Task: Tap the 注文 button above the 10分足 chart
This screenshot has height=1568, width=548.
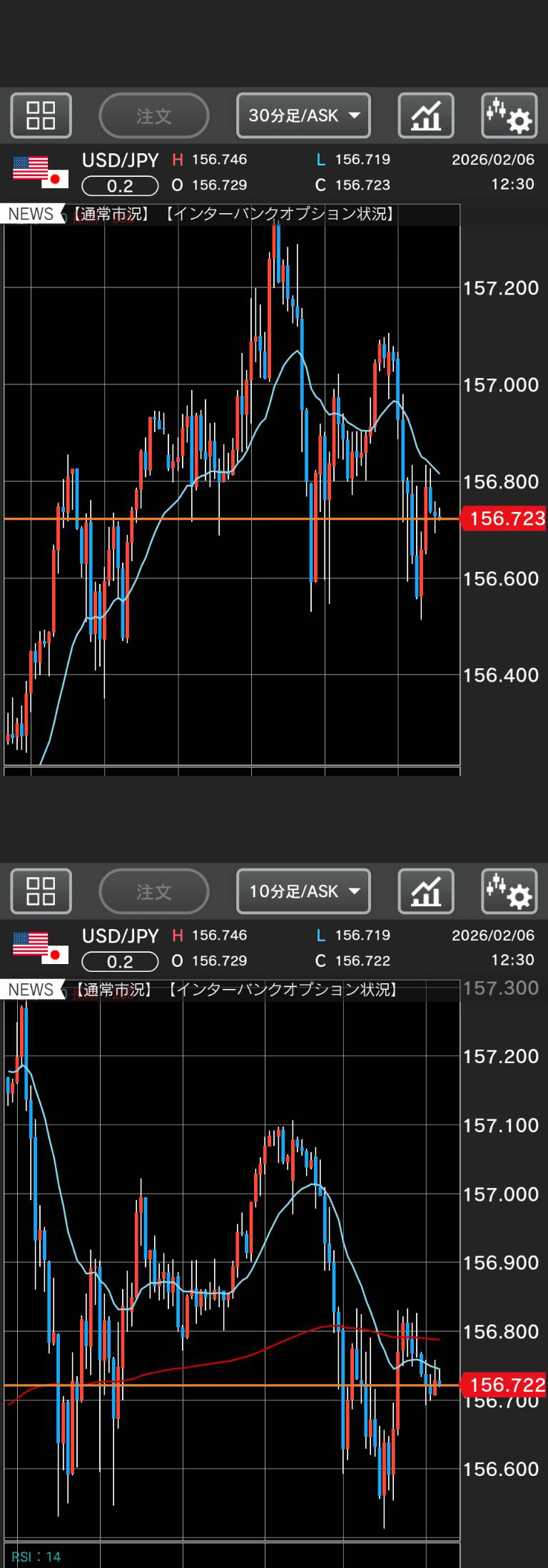Action: pyautogui.click(x=153, y=891)
